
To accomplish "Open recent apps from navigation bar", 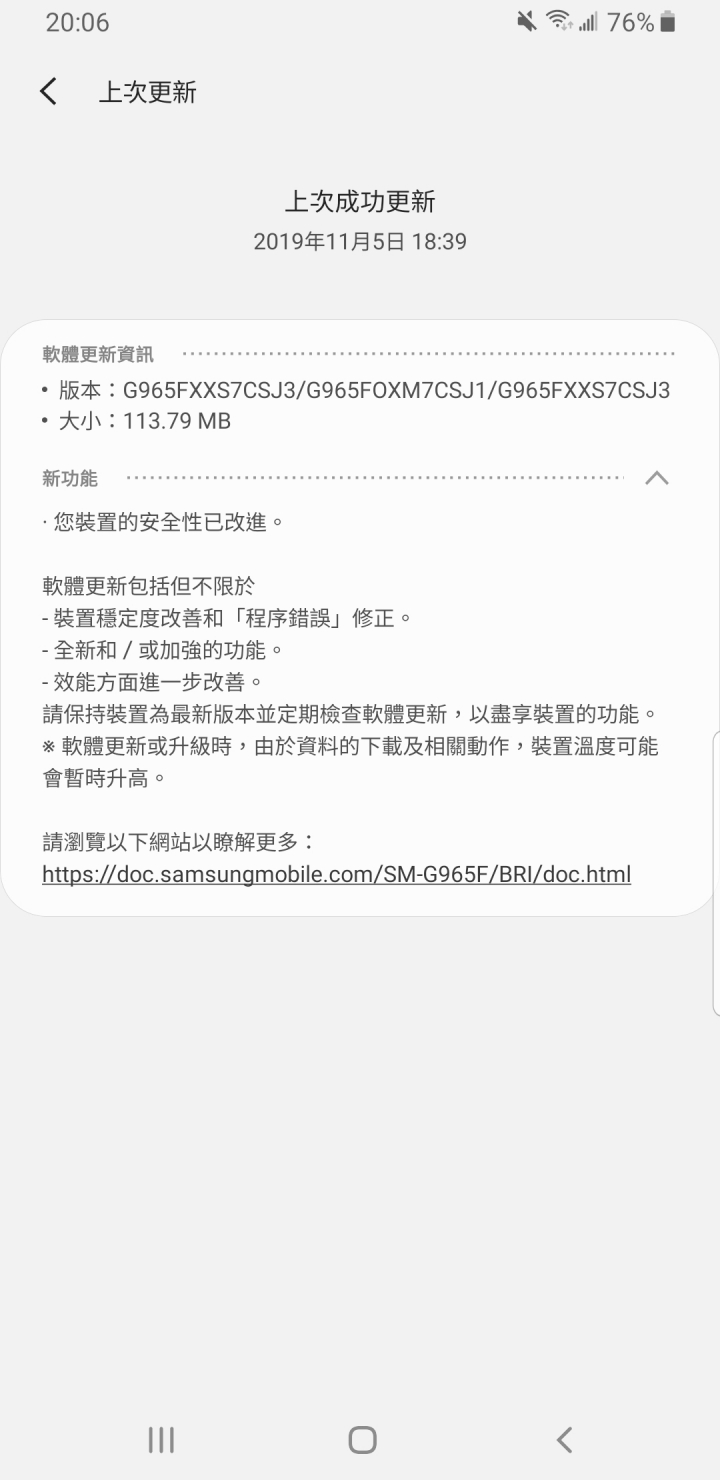I will [161, 1439].
